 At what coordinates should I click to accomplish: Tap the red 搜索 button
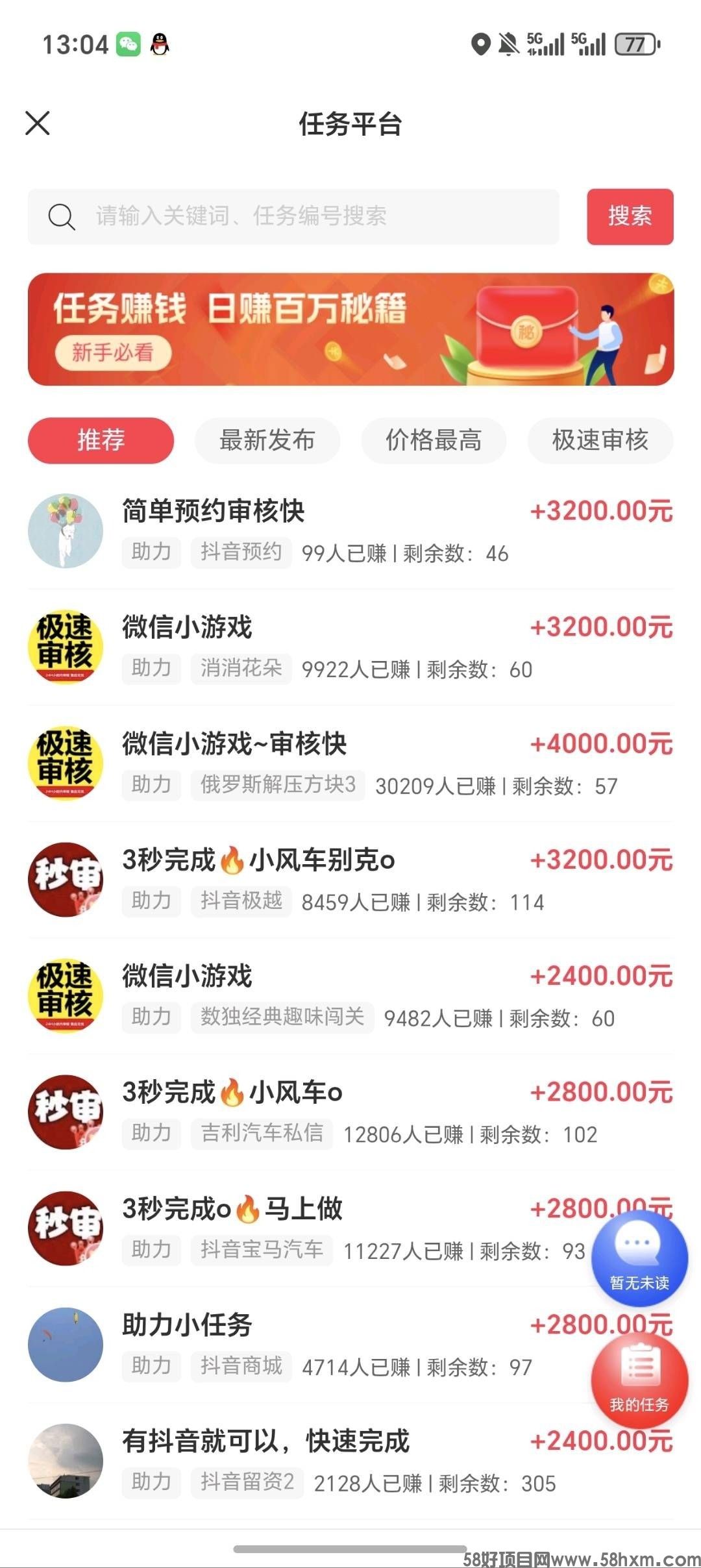pos(630,217)
